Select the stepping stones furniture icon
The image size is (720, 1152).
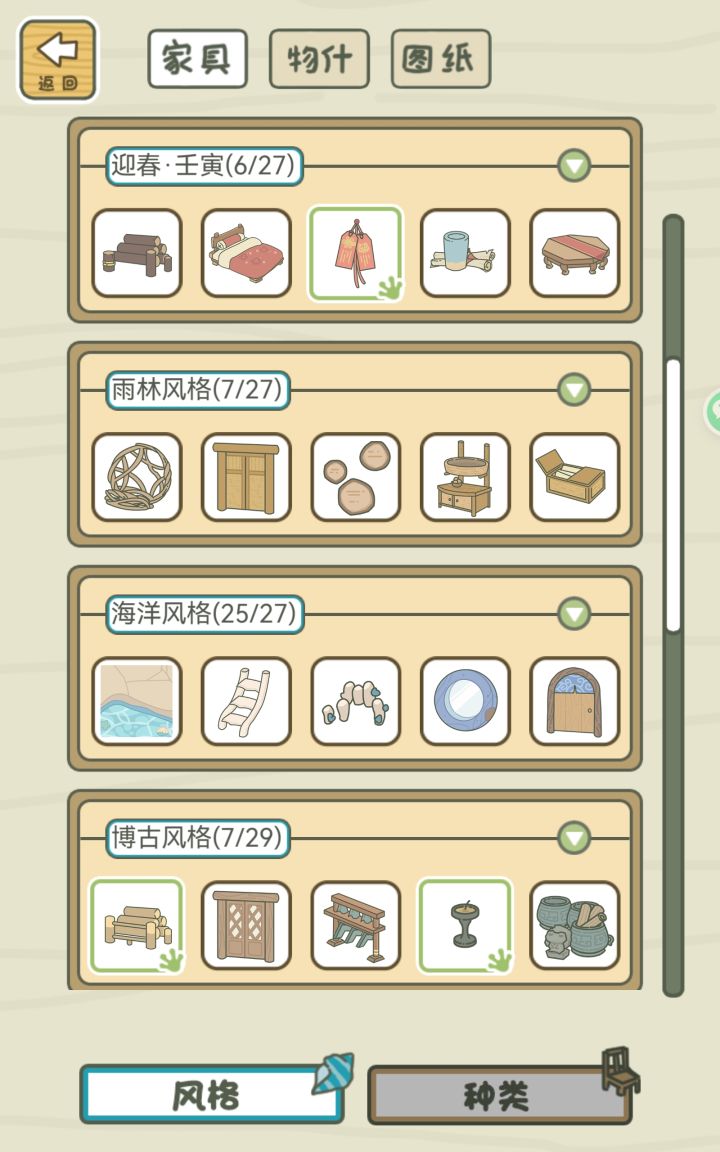click(x=355, y=477)
